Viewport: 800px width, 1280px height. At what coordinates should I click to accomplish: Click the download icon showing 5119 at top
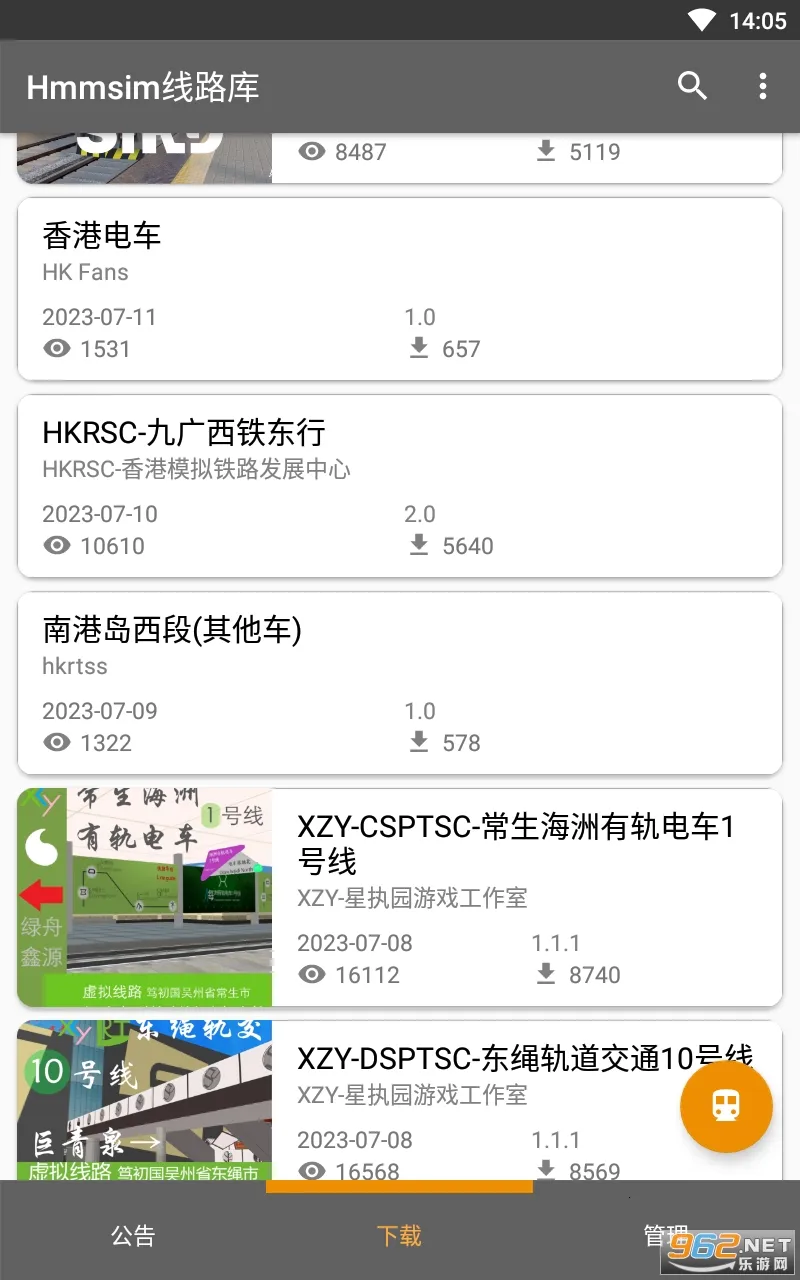click(546, 151)
